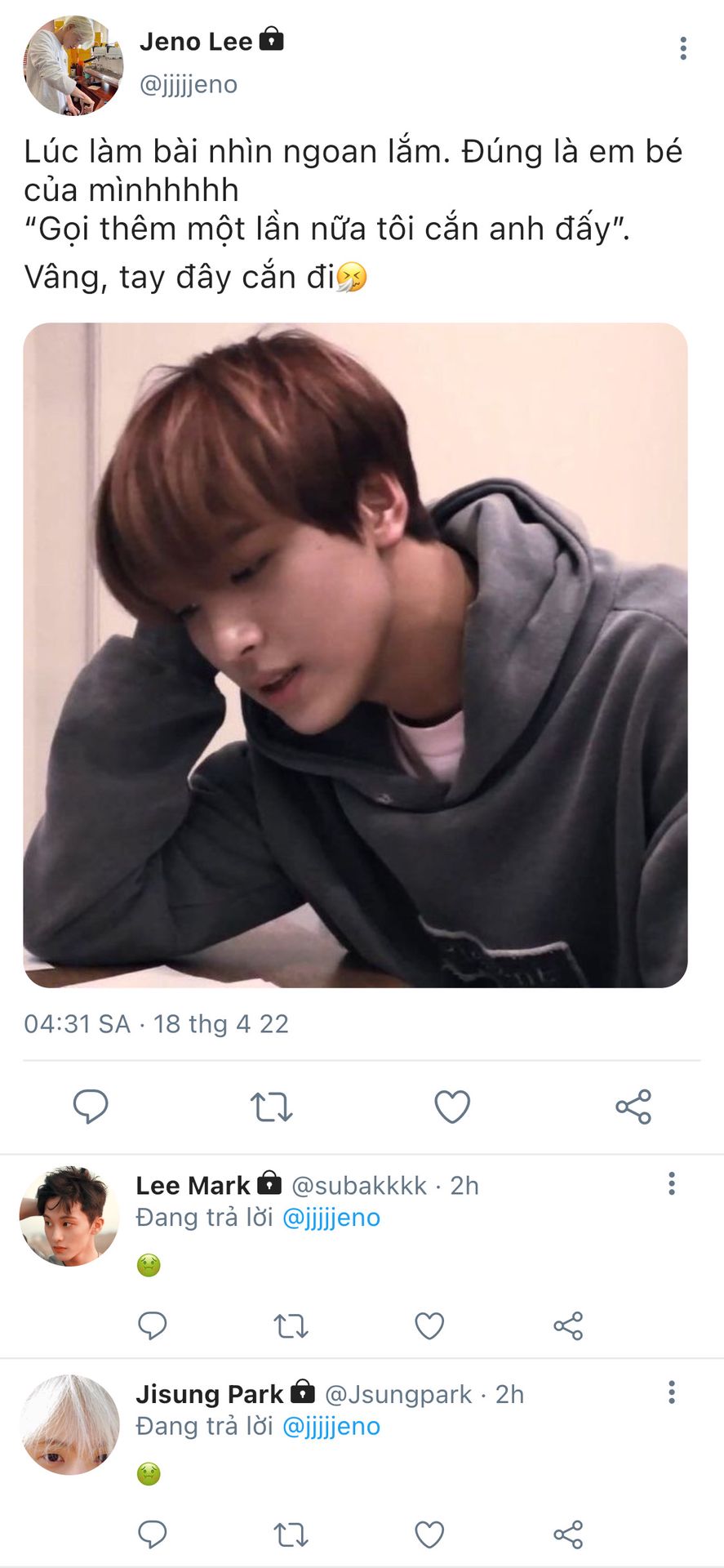Share Jeno Lee's tweet
The height and width of the screenshot is (1568, 724).
click(x=633, y=1107)
